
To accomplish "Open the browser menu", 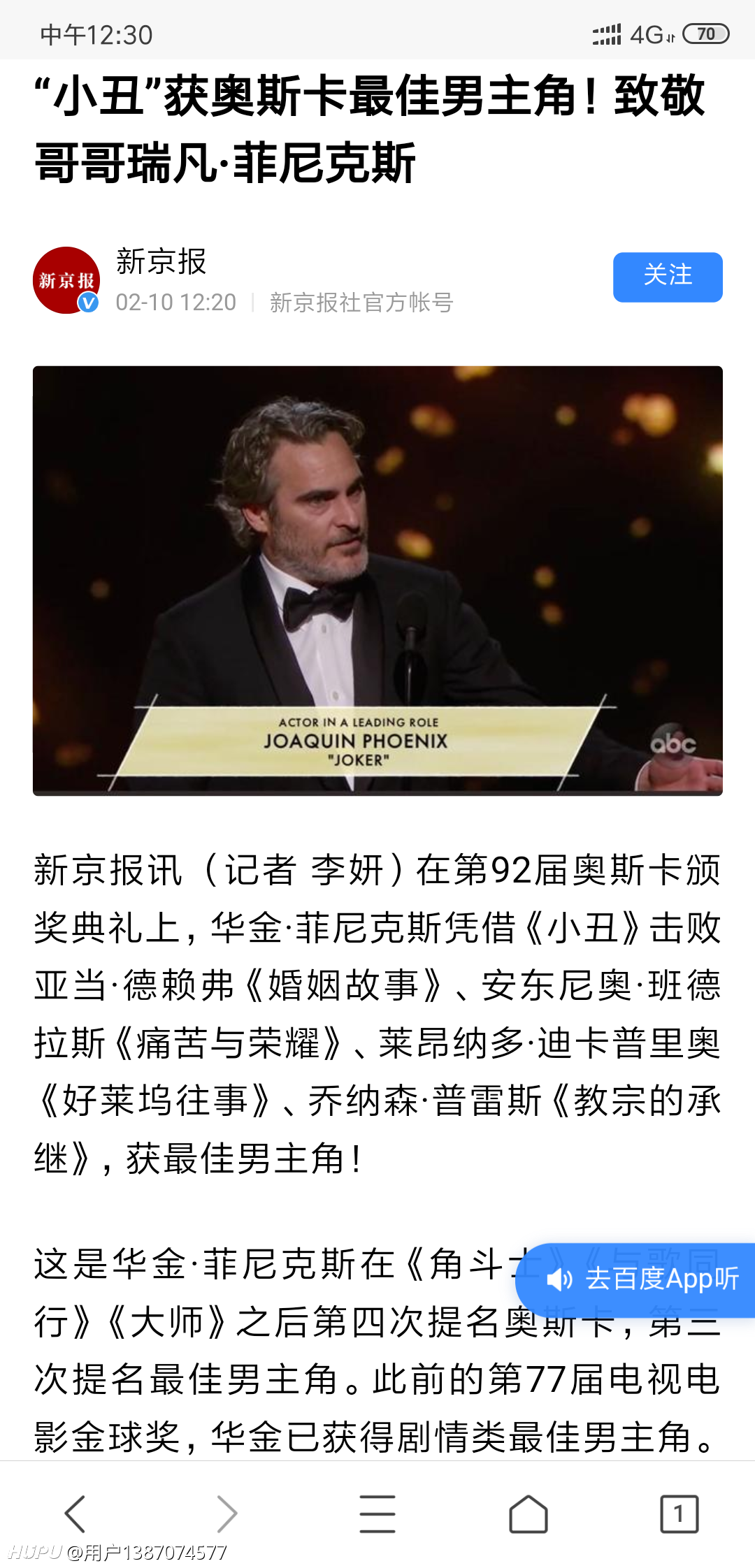I will pos(377,1513).
